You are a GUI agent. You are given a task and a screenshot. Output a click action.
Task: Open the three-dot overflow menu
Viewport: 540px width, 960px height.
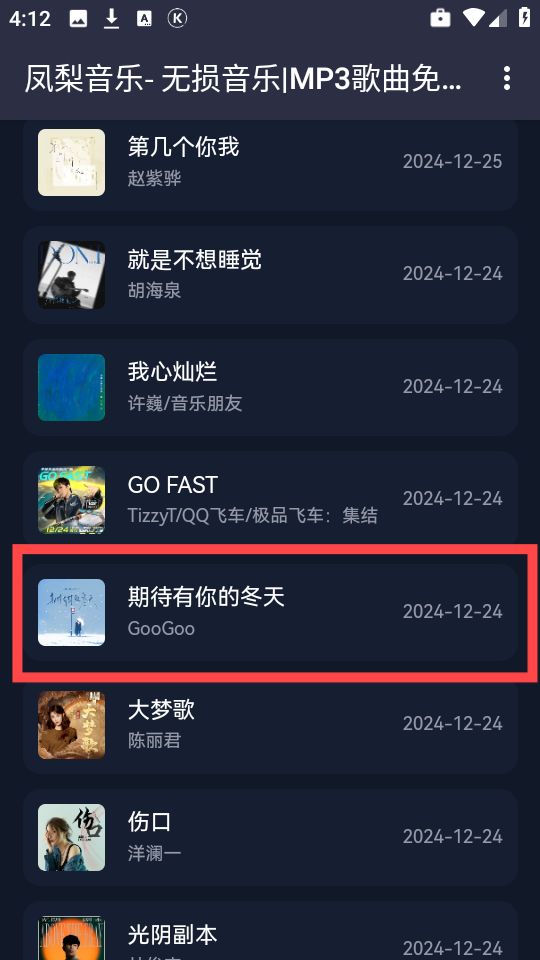point(506,78)
